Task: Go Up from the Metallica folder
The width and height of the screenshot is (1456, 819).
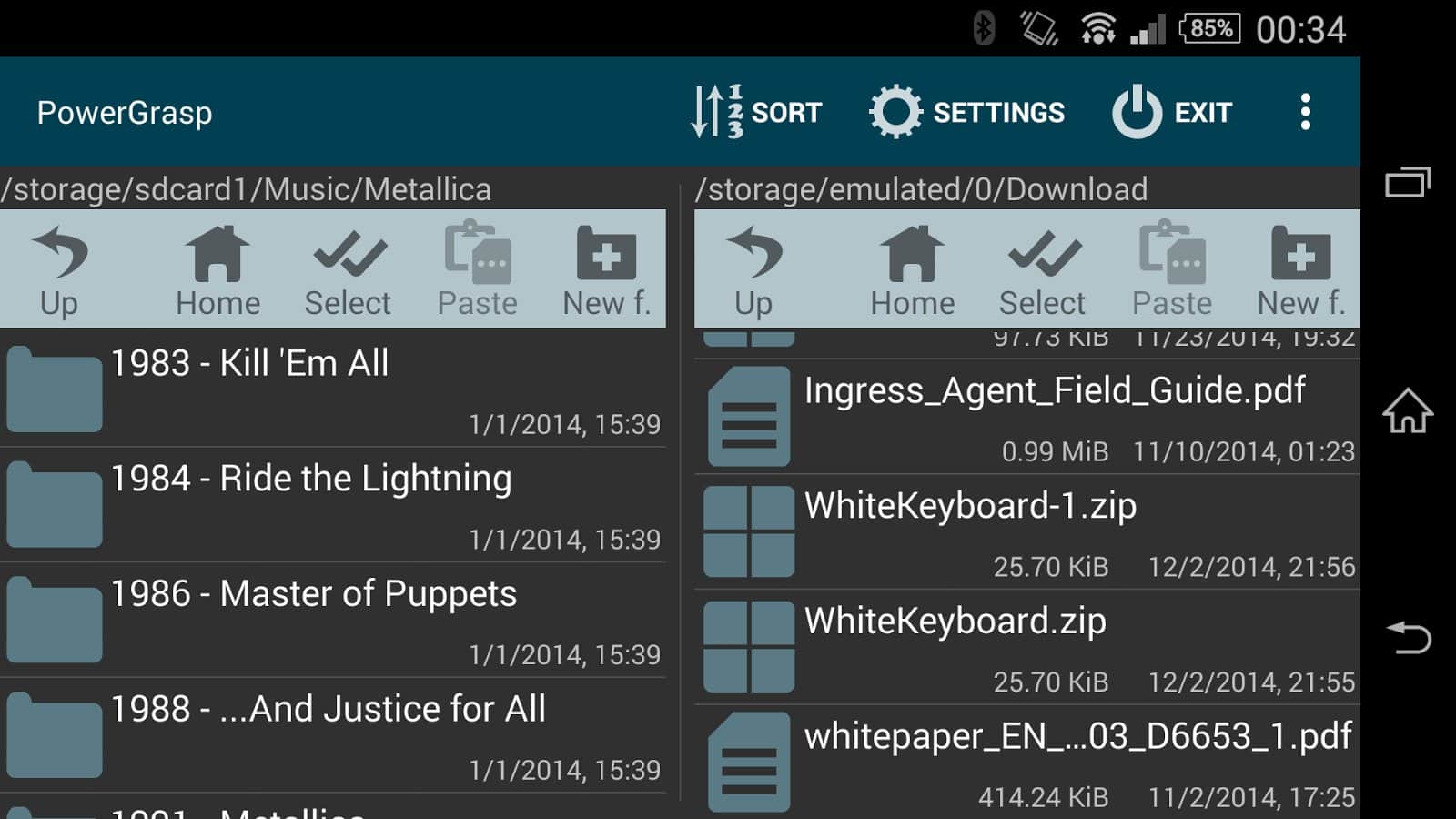Action: (x=59, y=270)
